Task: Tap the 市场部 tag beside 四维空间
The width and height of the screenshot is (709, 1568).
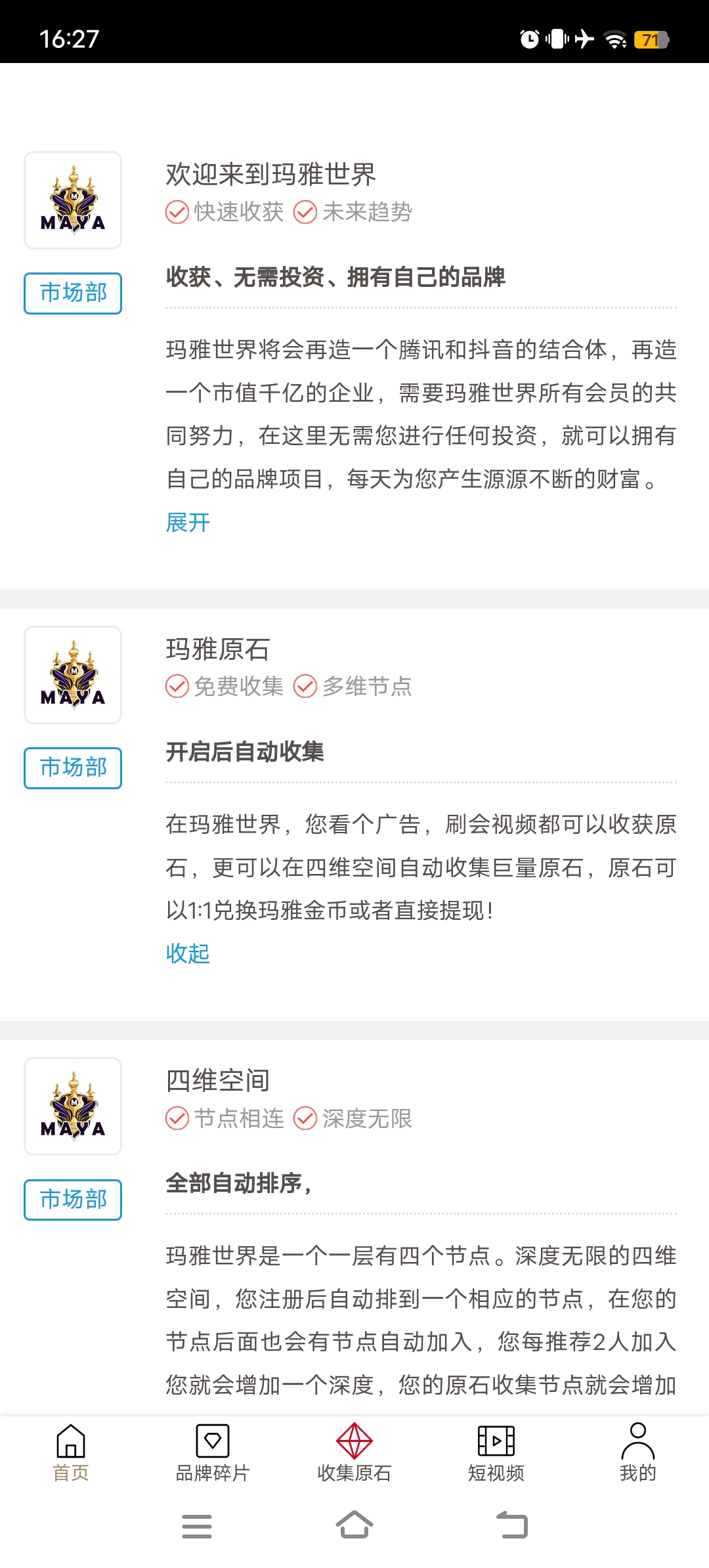Action: tap(73, 1200)
